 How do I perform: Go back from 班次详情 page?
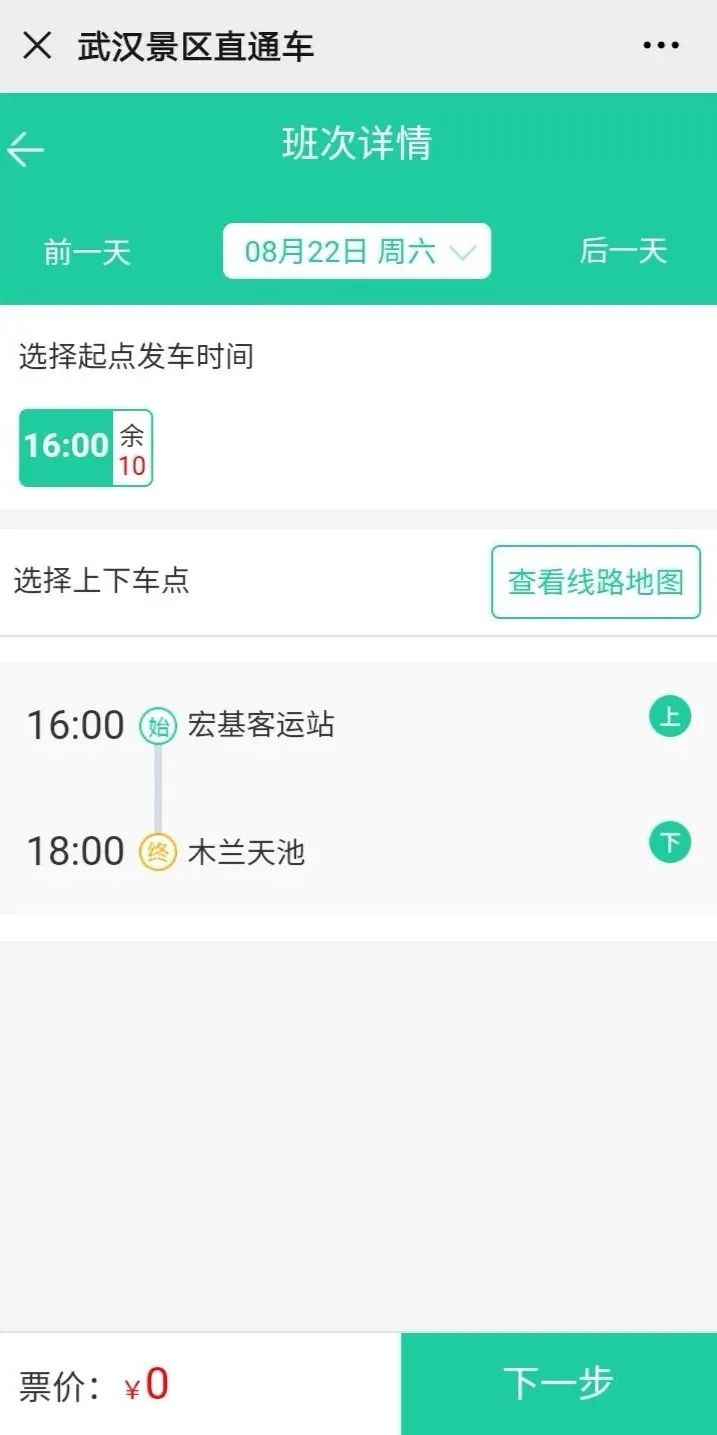click(x=27, y=150)
